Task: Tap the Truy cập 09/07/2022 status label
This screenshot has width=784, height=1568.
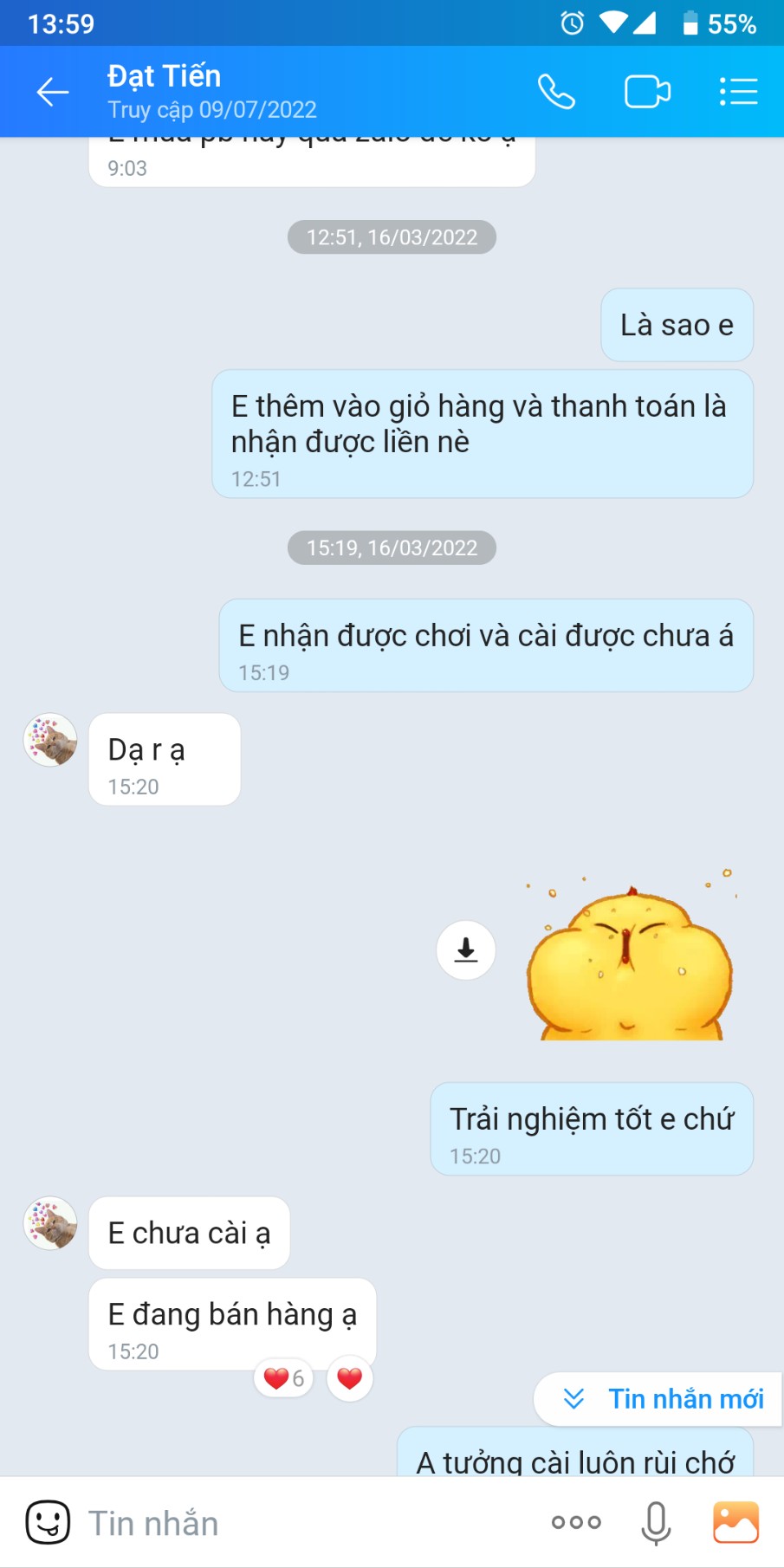Action: click(x=211, y=109)
